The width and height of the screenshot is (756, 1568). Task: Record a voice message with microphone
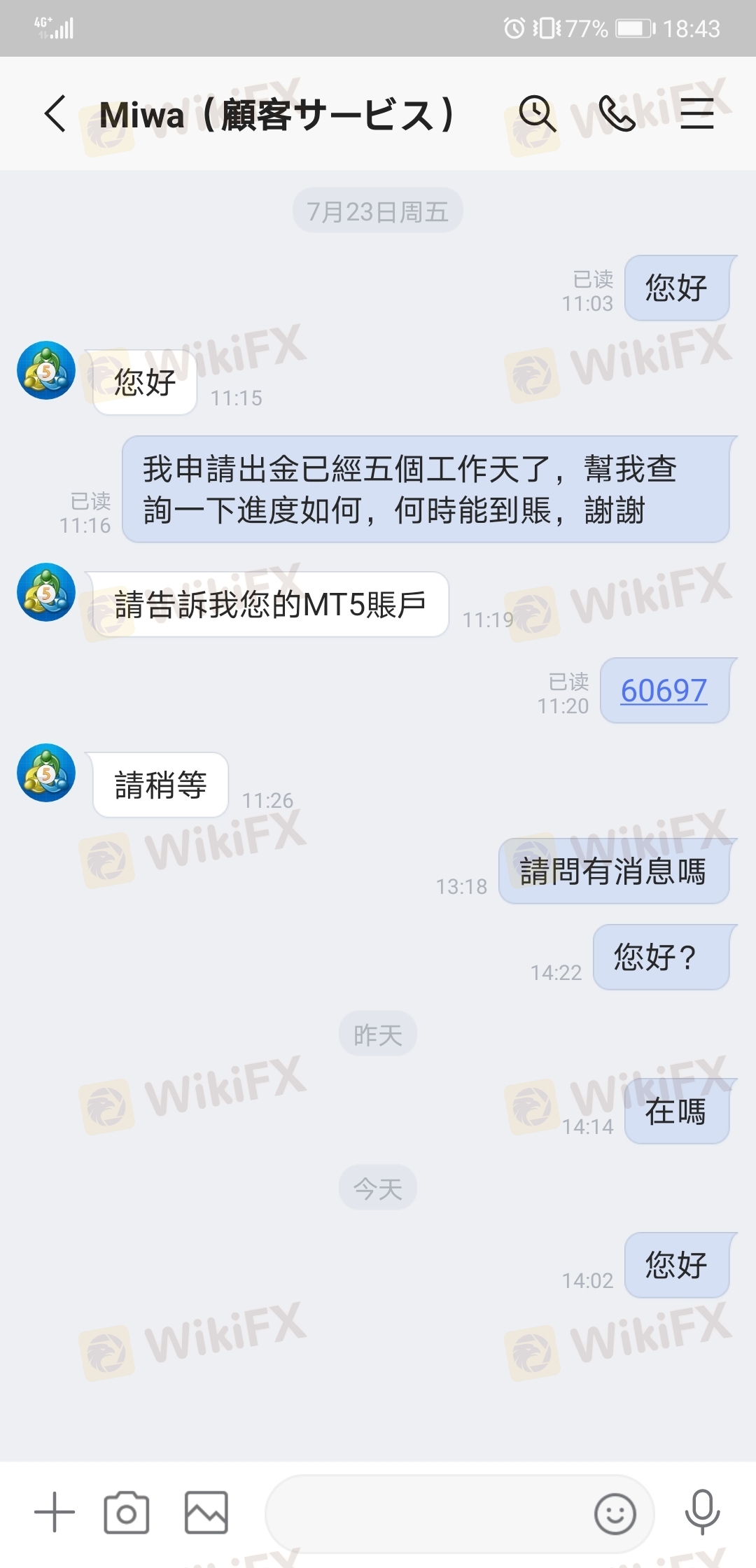702,1512
